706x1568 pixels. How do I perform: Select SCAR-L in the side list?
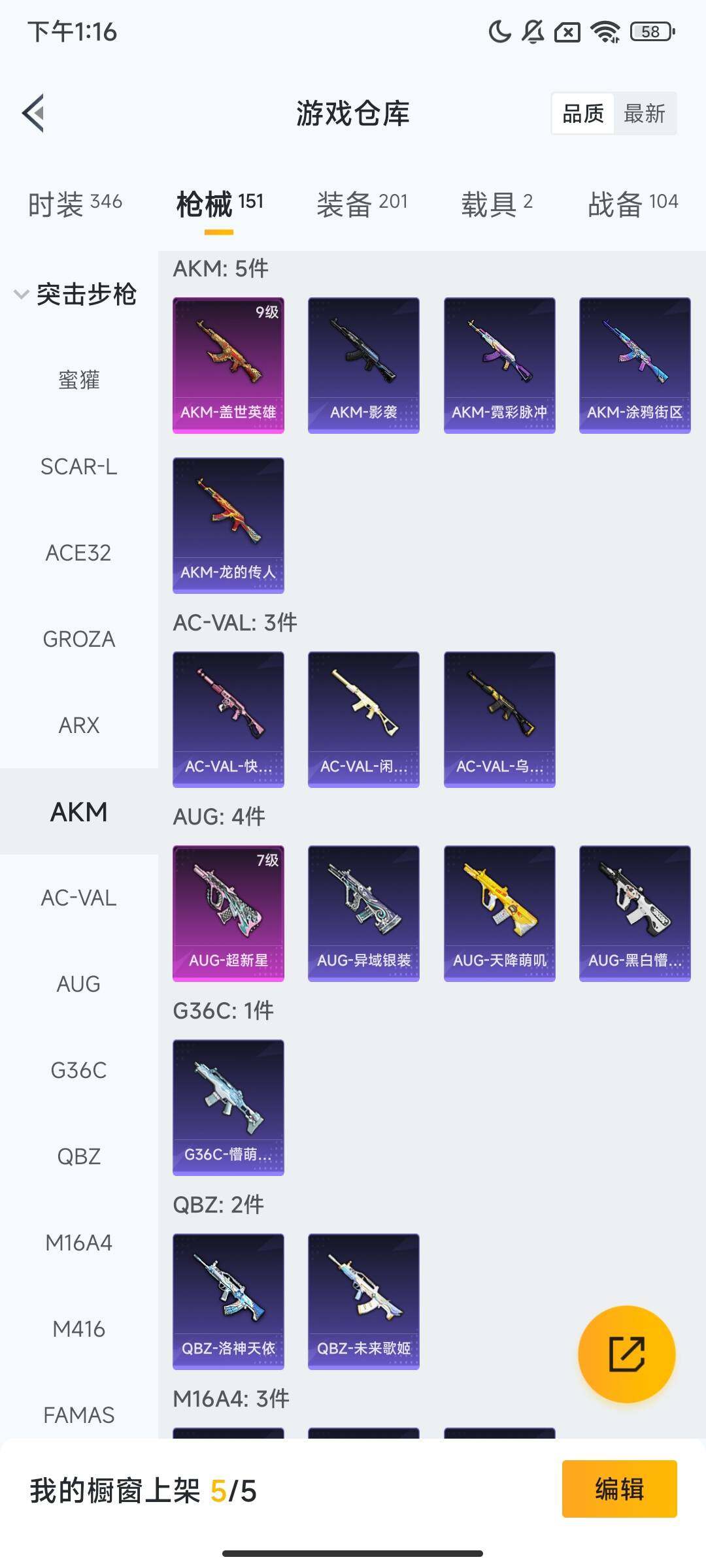click(78, 466)
